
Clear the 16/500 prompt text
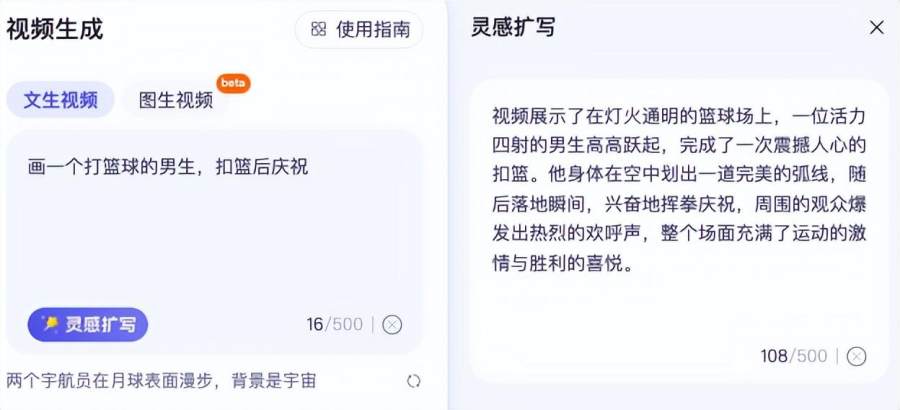coord(393,324)
